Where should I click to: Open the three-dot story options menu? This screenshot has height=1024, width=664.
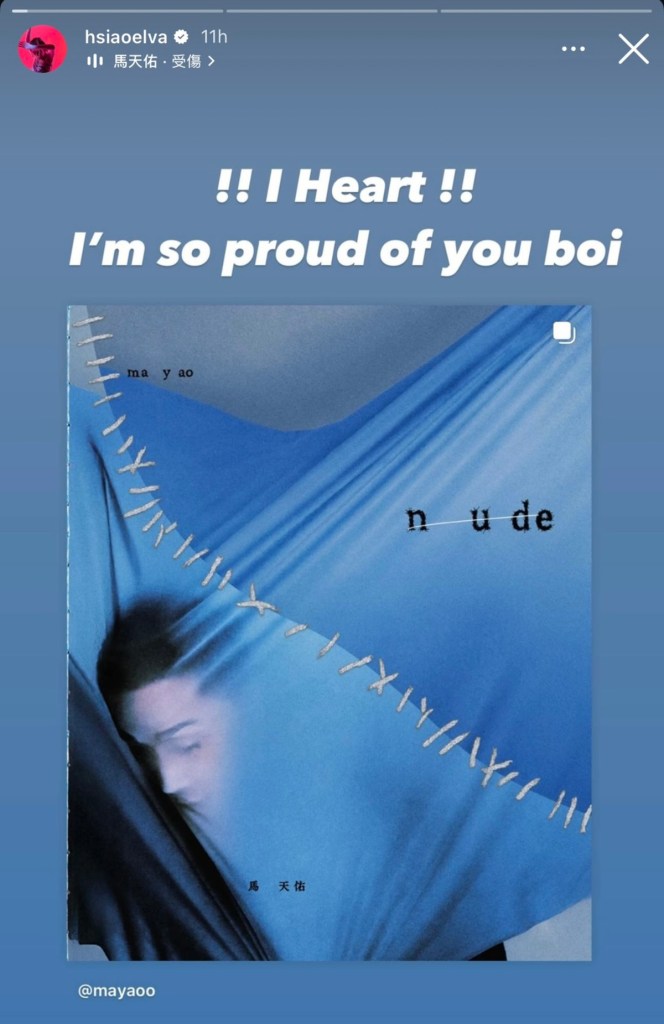click(573, 48)
